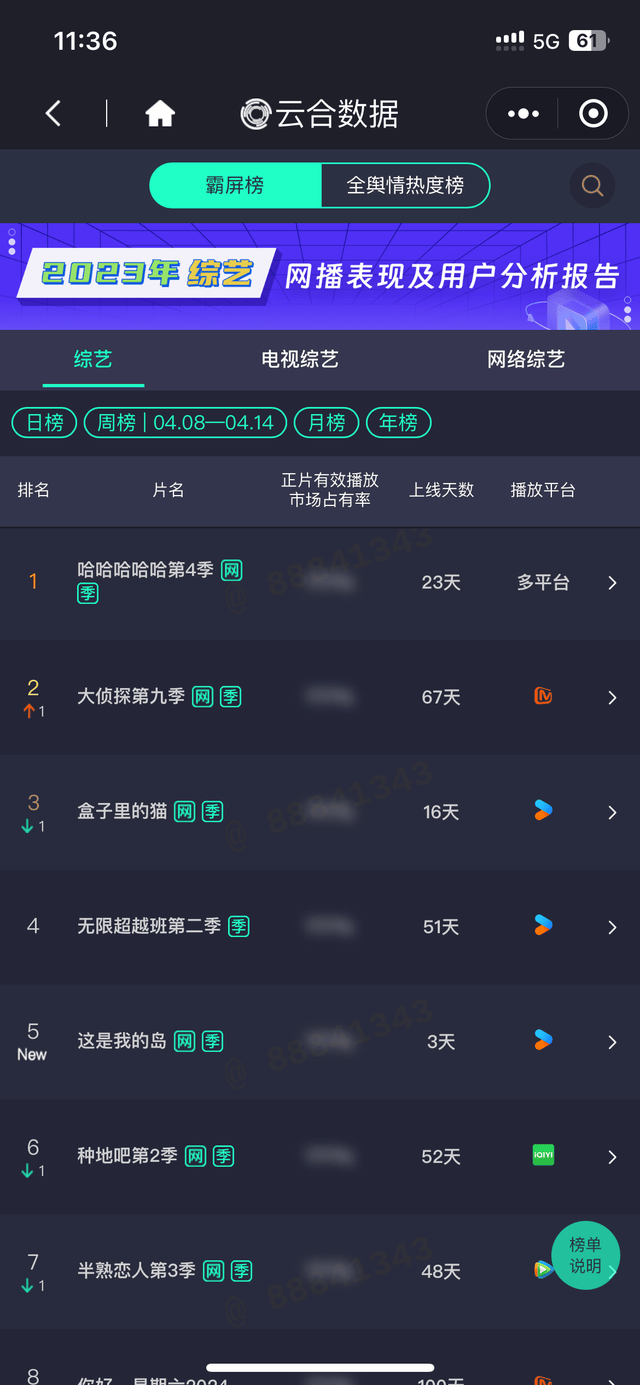Tap the 榜单说明 floating button

click(585, 1255)
